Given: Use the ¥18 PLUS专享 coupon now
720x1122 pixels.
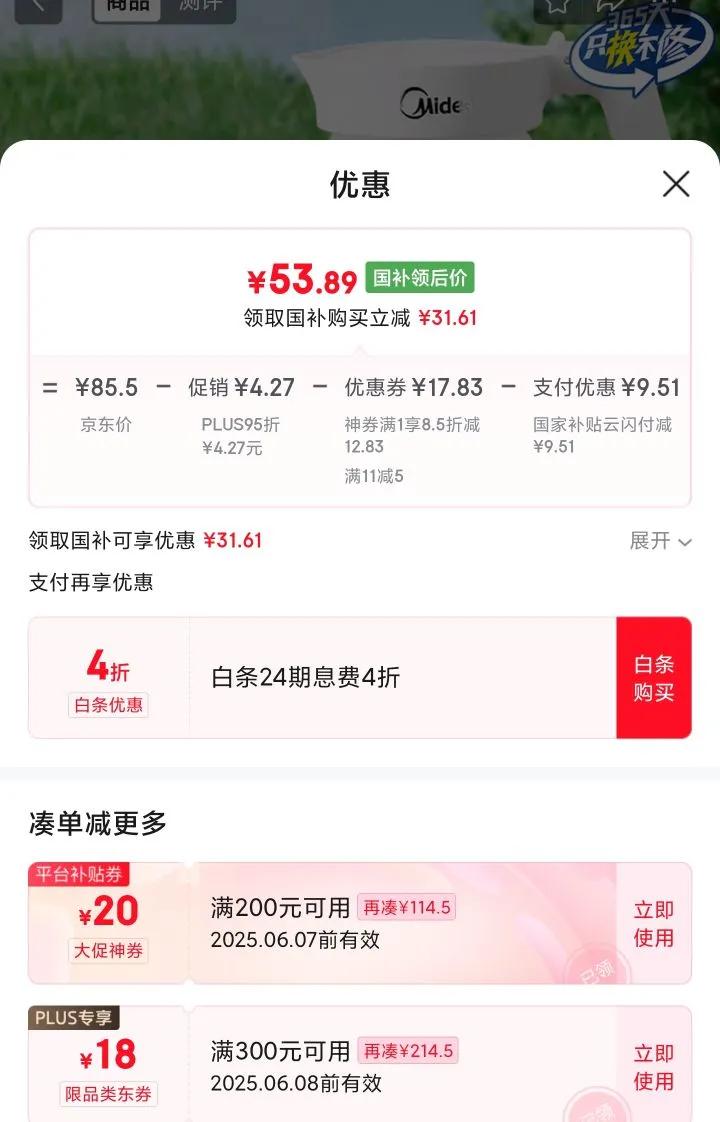Looking at the screenshot, I should click(x=653, y=1066).
